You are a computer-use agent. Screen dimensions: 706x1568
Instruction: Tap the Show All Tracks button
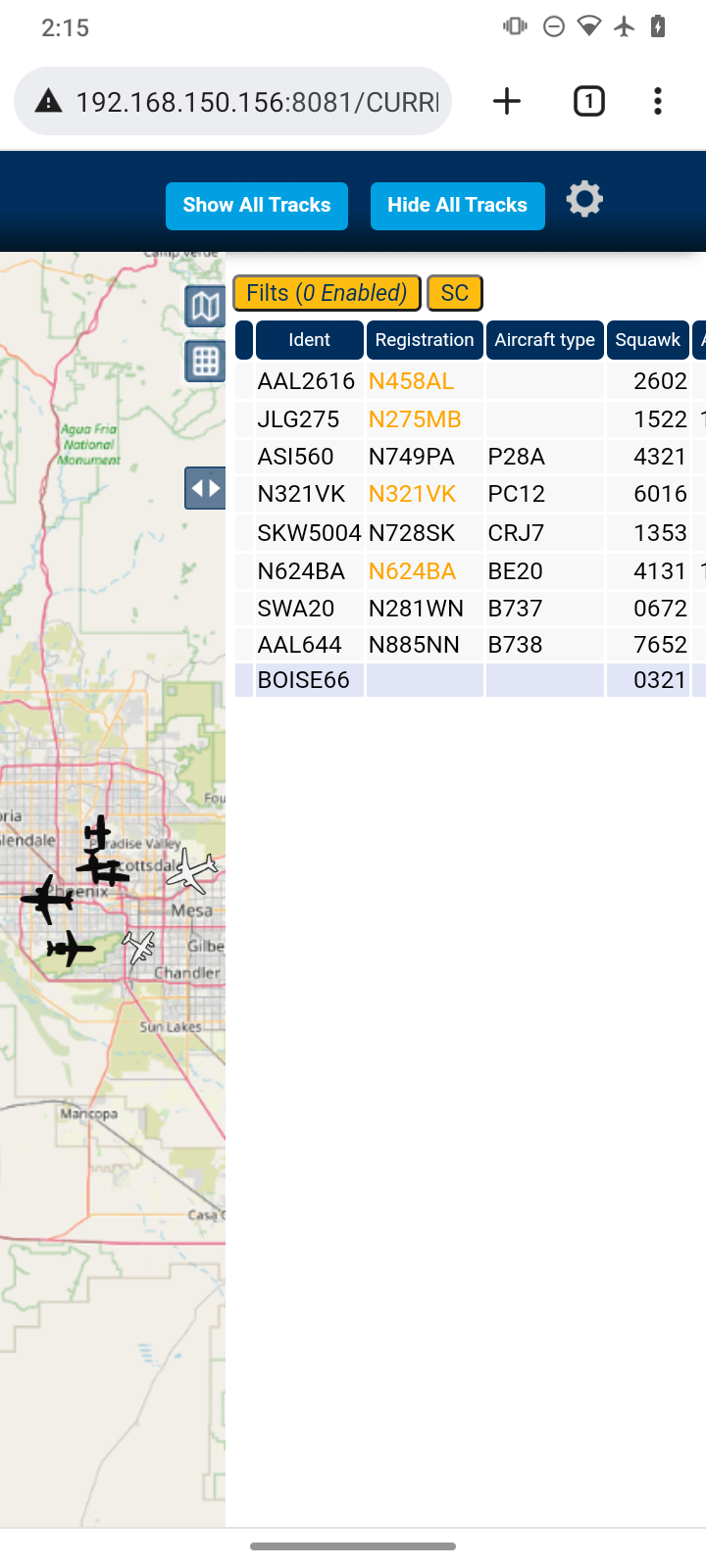(x=256, y=206)
